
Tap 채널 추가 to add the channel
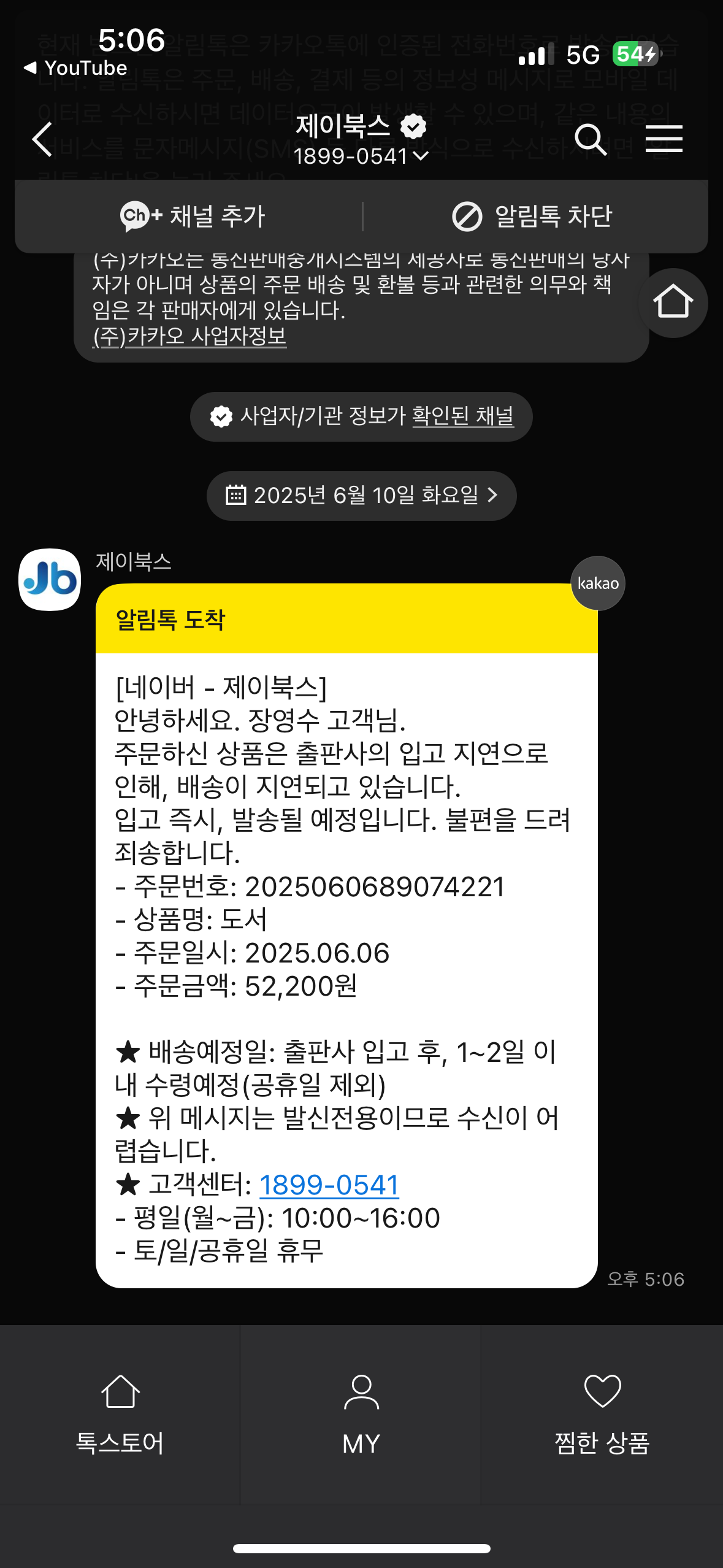(192, 216)
